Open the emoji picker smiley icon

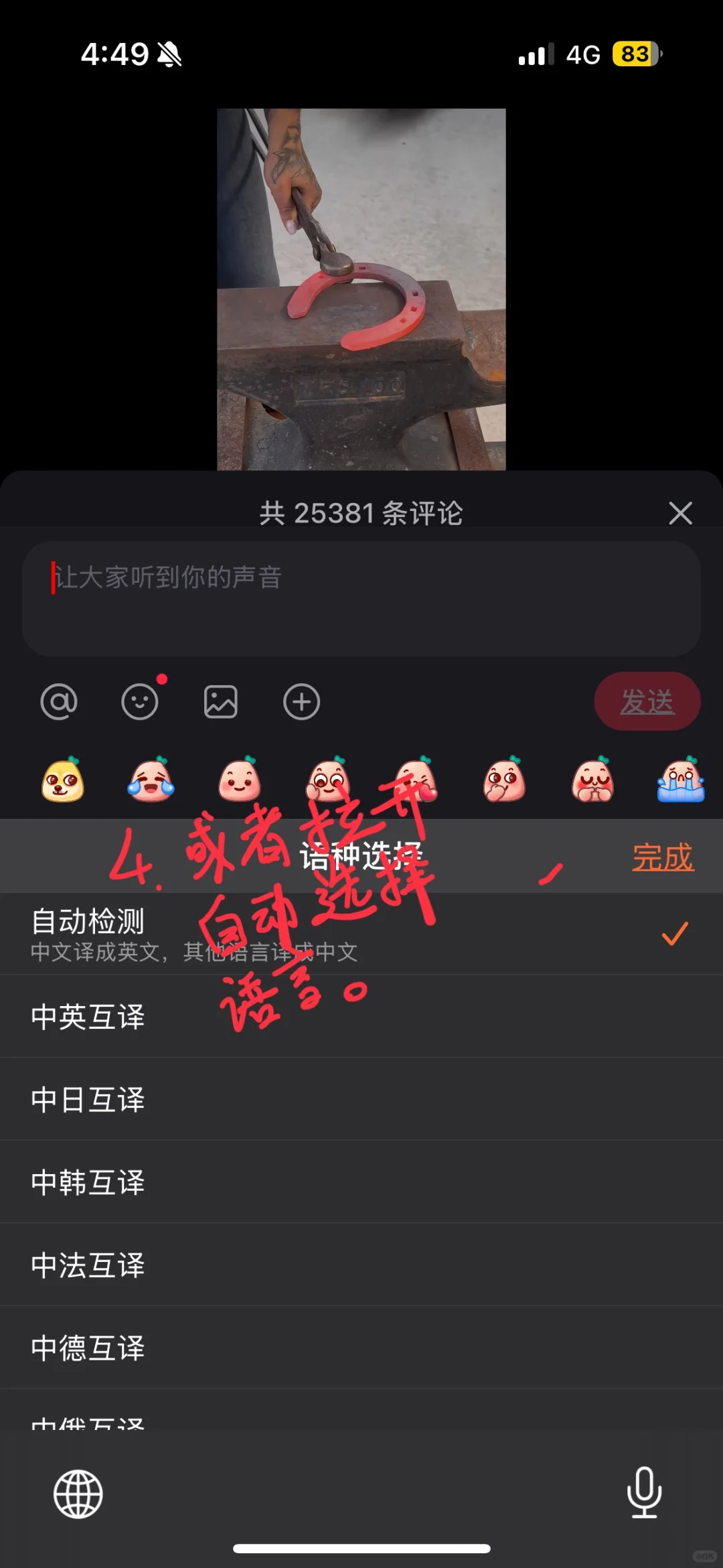coord(141,701)
